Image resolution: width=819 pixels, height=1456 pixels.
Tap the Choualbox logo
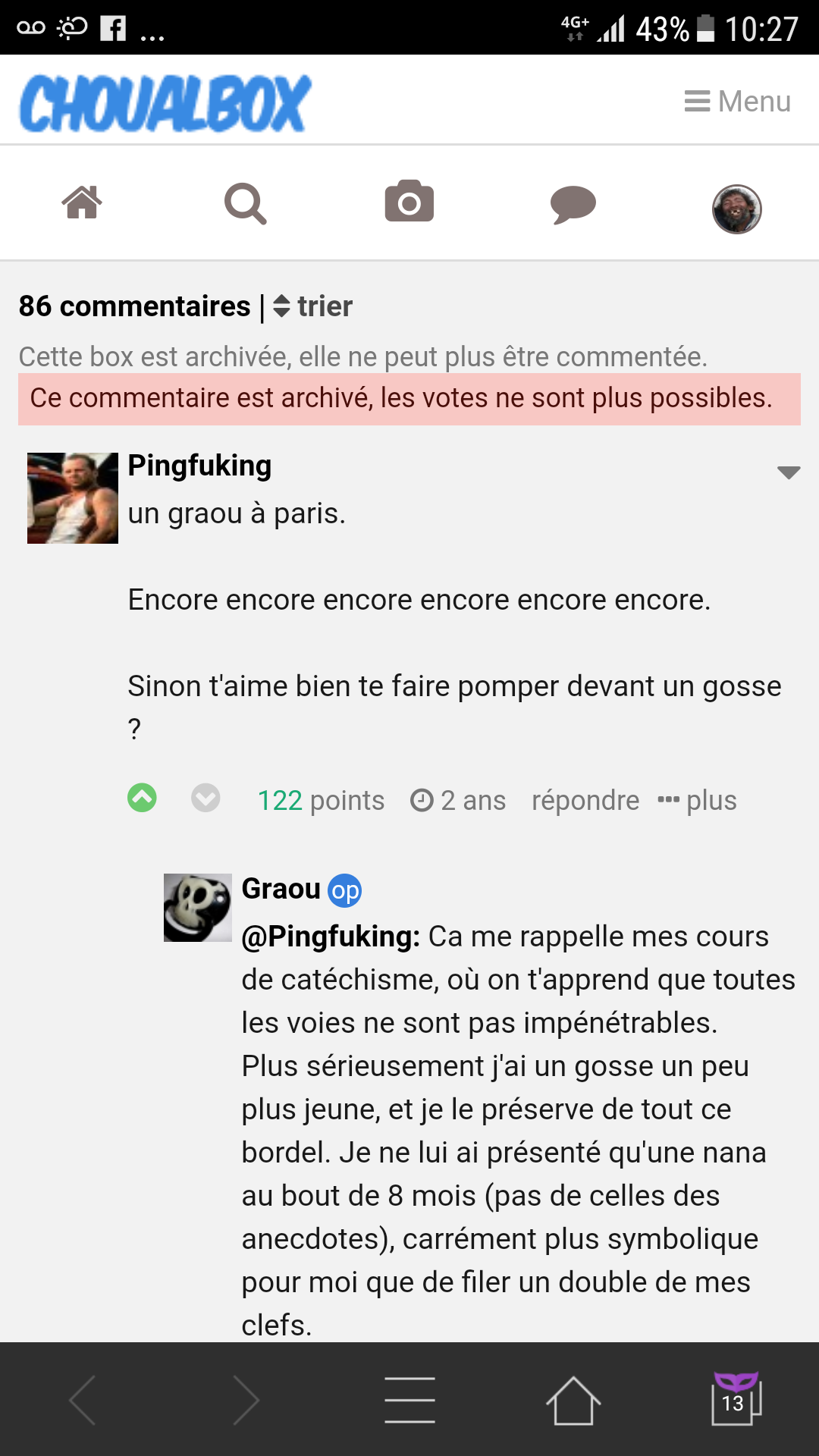tap(165, 103)
